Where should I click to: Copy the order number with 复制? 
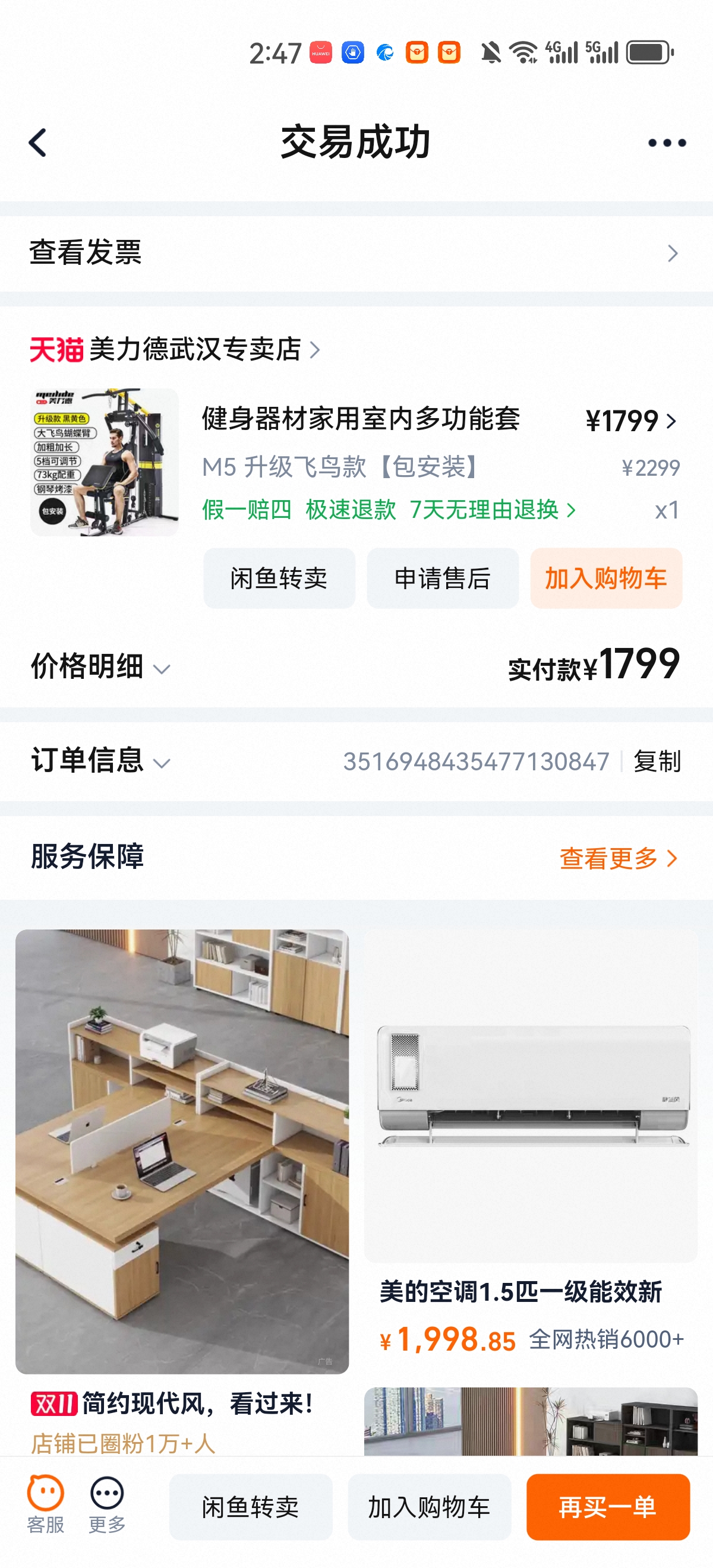tap(657, 761)
